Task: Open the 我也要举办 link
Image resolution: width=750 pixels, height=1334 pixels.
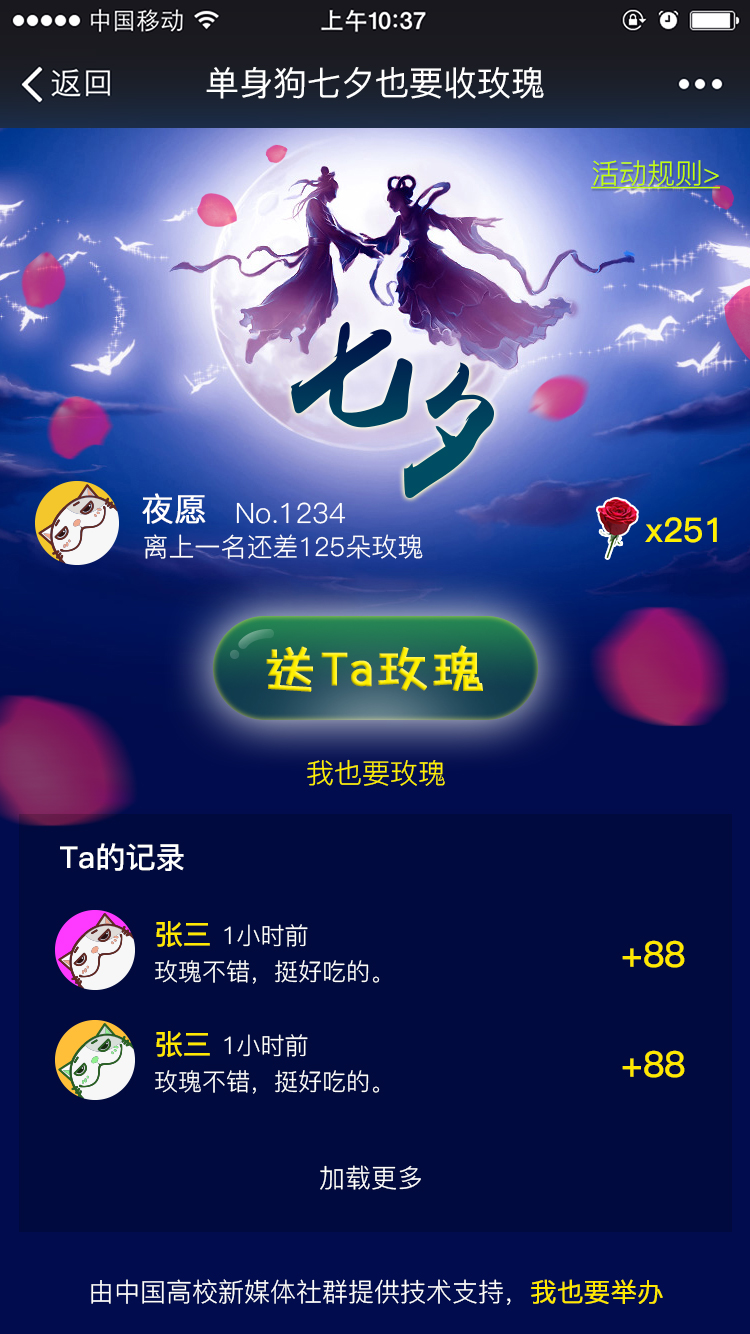Action: (x=596, y=1292)
